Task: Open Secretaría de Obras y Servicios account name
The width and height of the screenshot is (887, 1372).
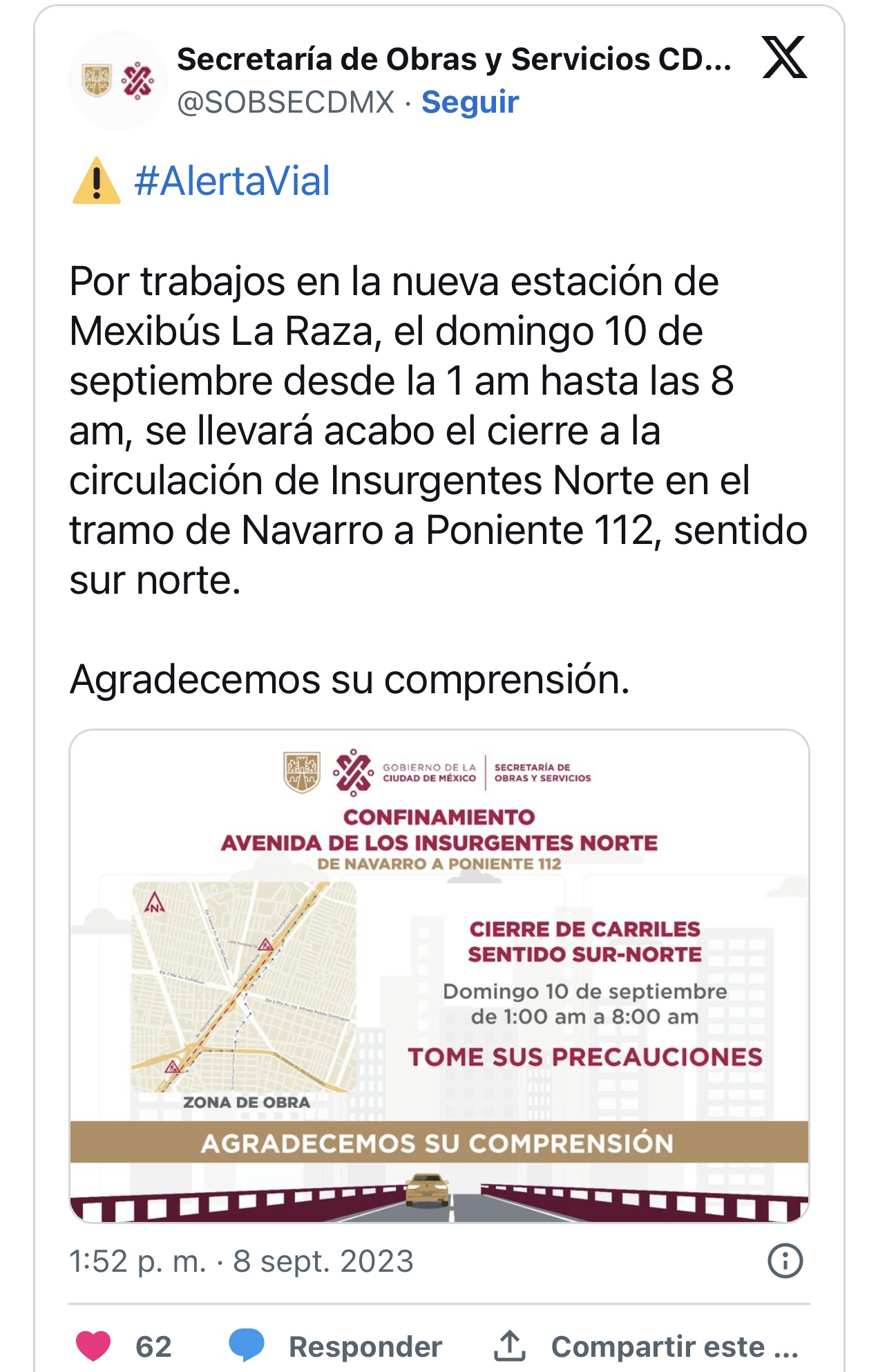Action: (x=454, y=60)
